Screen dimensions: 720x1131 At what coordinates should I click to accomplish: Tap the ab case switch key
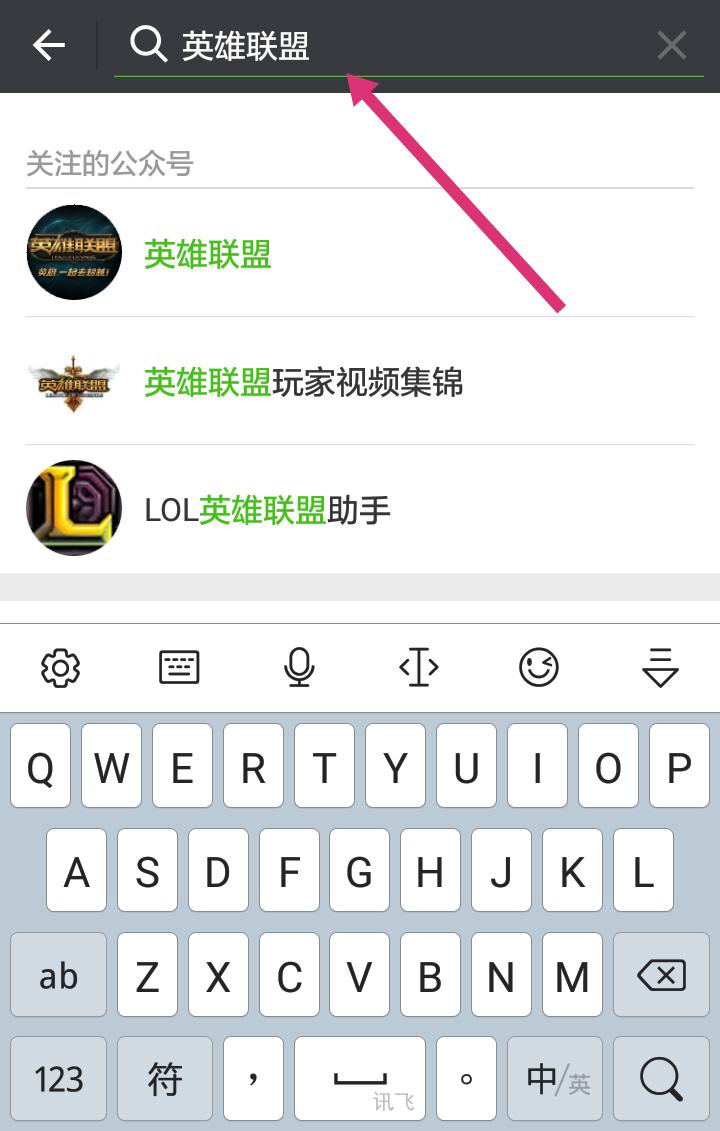tap(59, 976)
